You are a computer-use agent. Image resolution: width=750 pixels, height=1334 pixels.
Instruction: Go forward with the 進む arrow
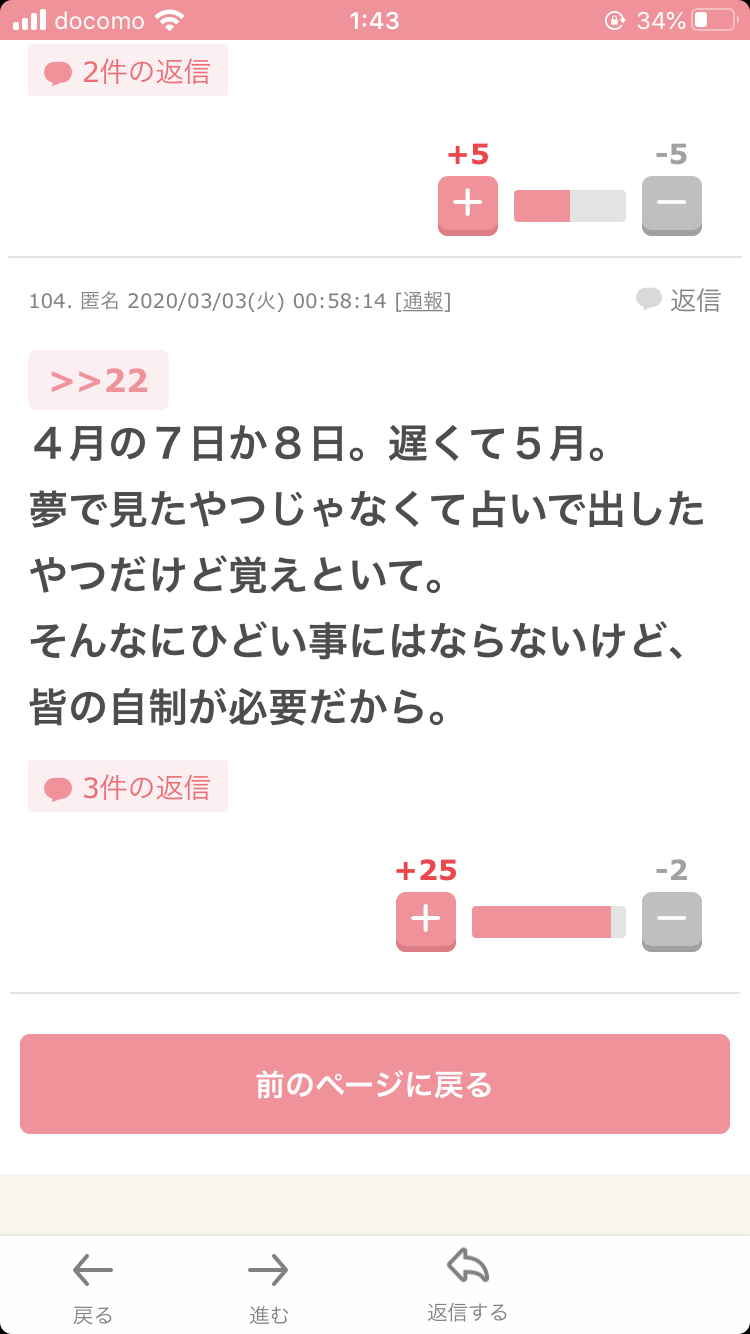pyautogui.click(x=268, y=1286)
